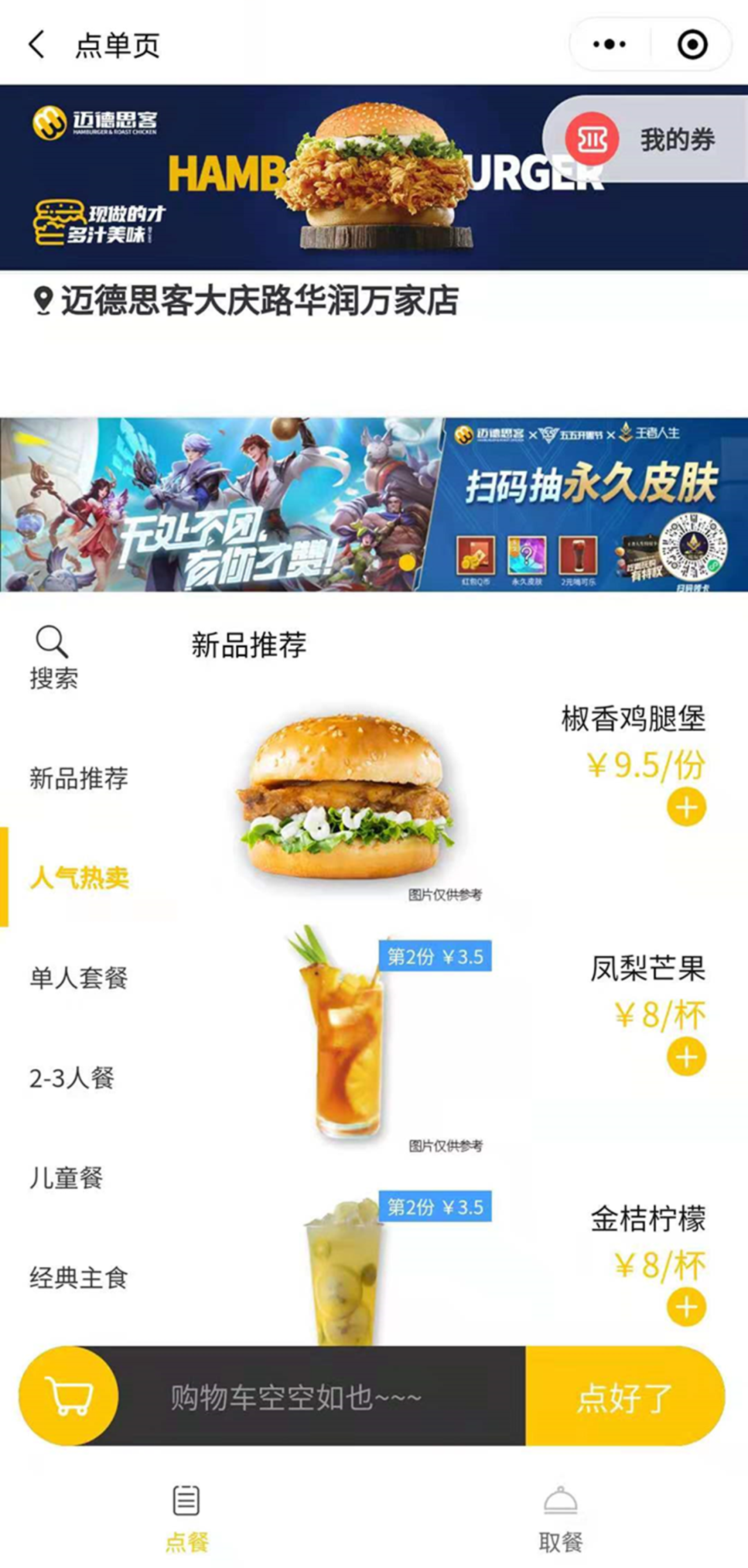
Task: Switch to the 2-3人餐 category
Action: pos(72,1078)
